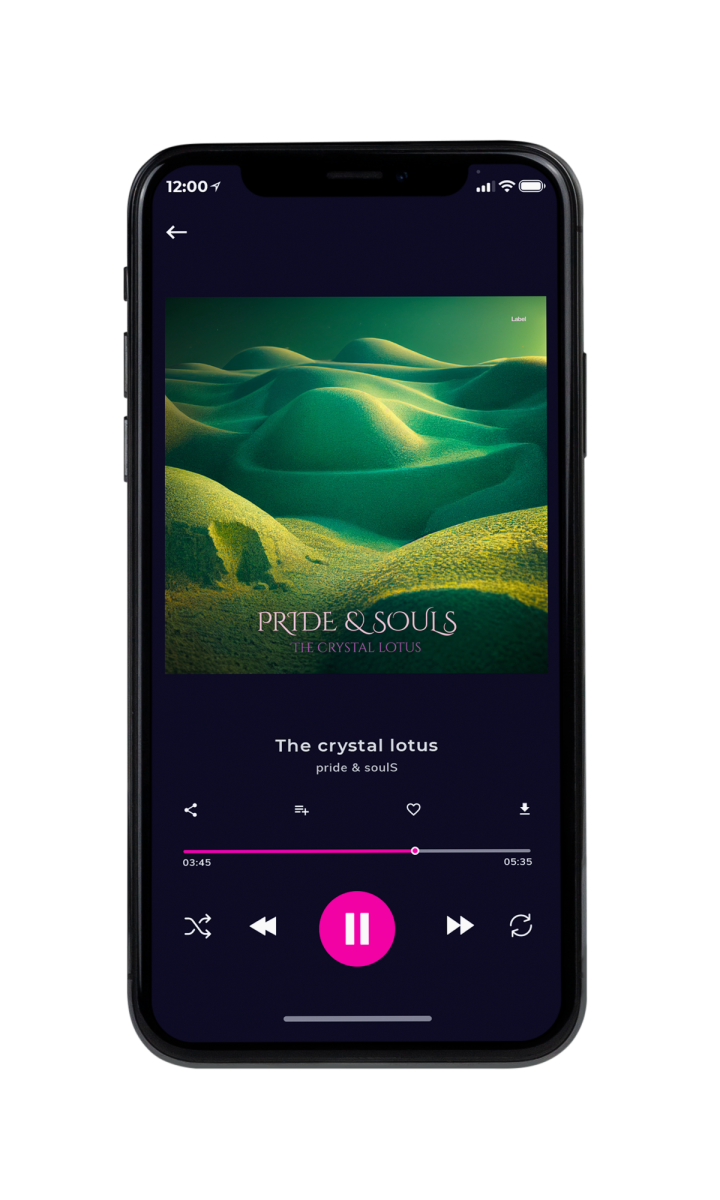Add this song to a playlist

coord(301,810)
